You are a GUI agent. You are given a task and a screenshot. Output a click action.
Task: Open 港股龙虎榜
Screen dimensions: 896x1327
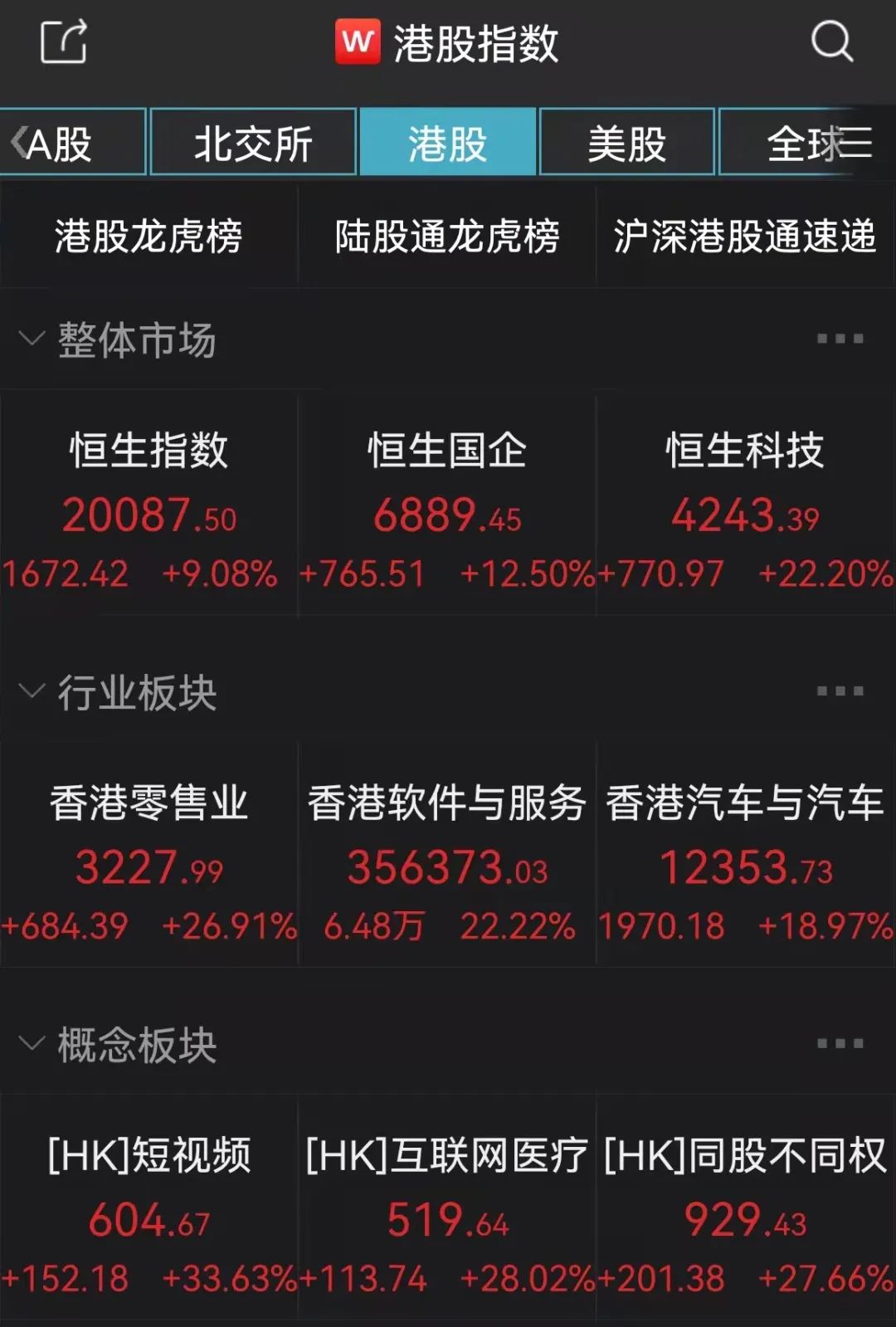click(x=149, y=237)
